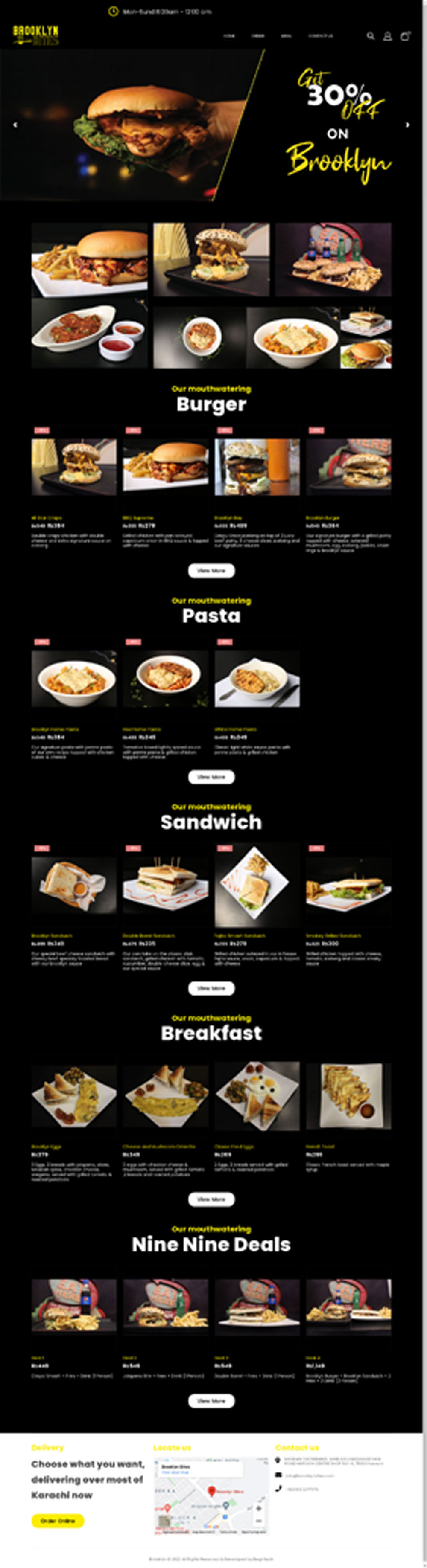Screen dimensions: 427x1568
Task: Zoom in on the location map
Action: (x=258, y=1508)
